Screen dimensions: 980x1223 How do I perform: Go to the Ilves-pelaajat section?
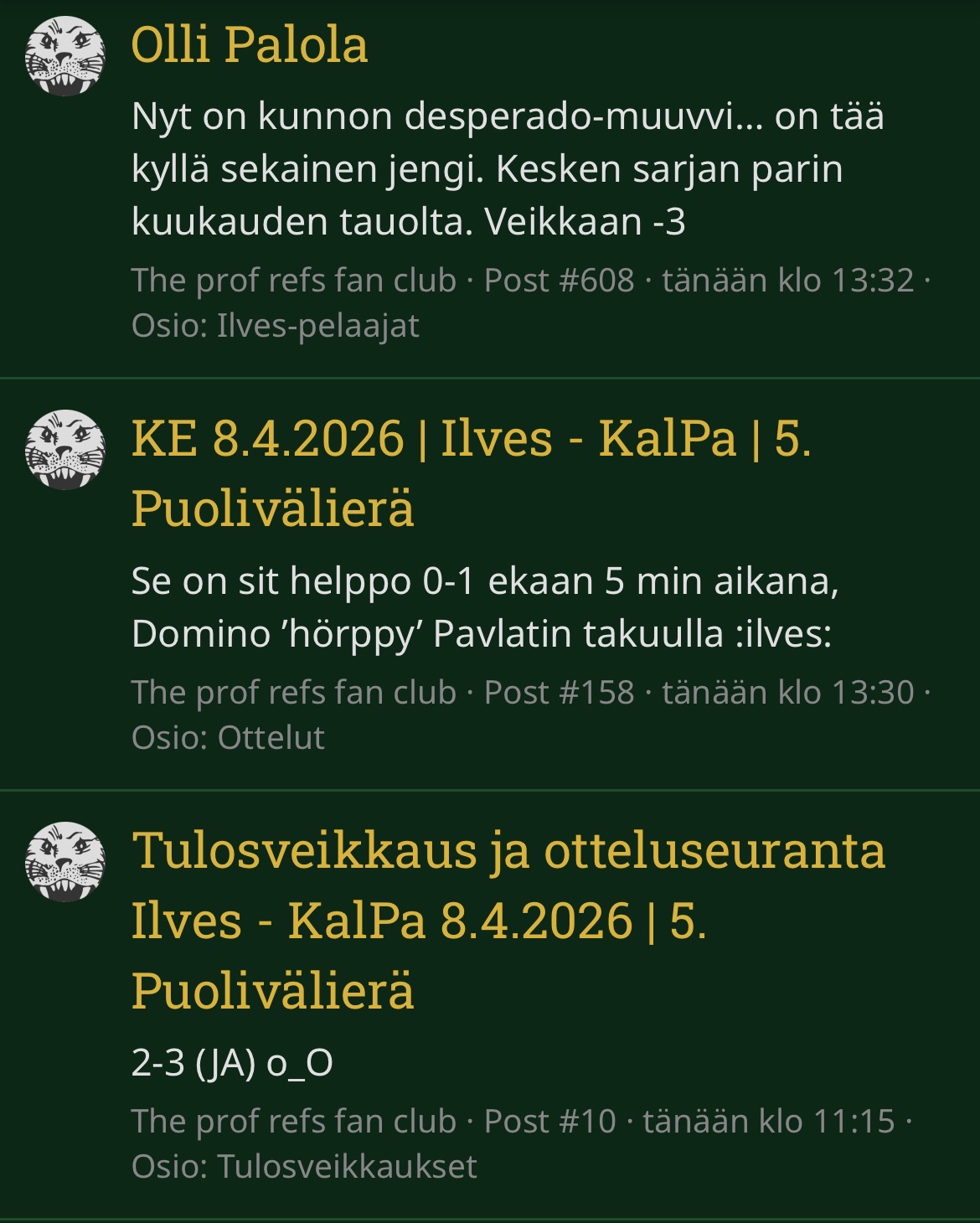(x=317, y=326)
